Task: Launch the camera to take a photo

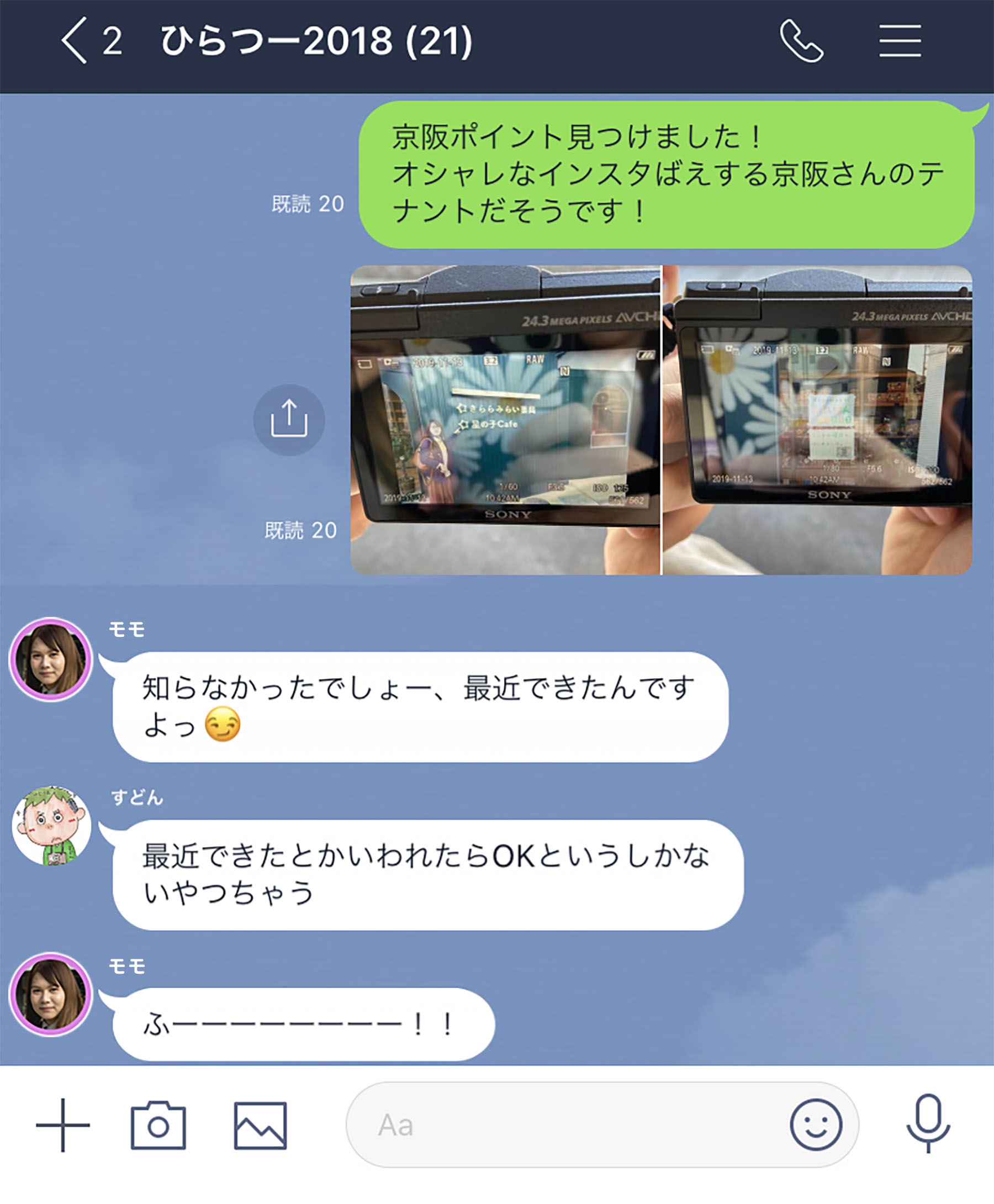Action: point(158,1125)
